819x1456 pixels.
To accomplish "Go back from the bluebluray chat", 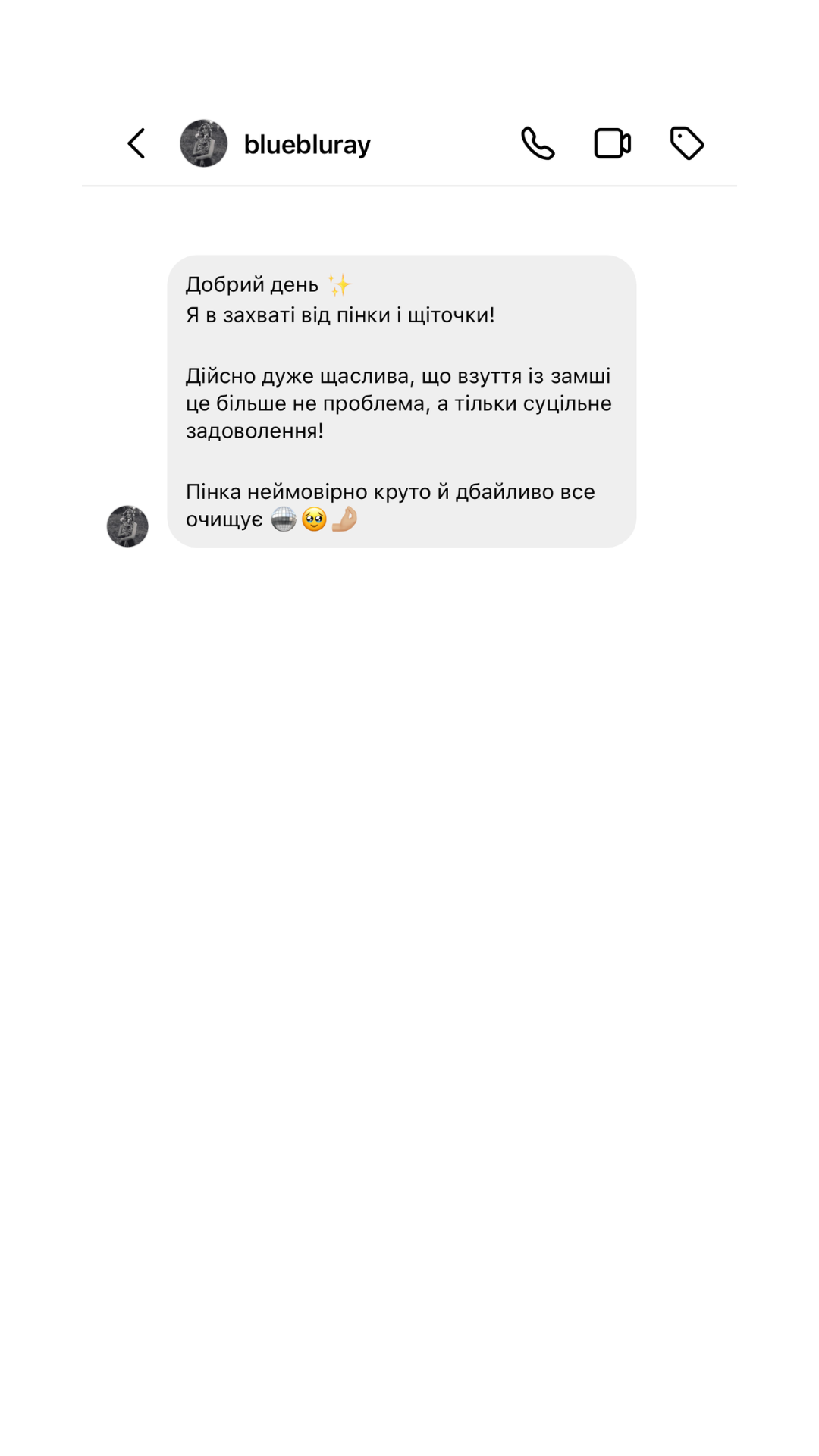I will pos(136,143).
